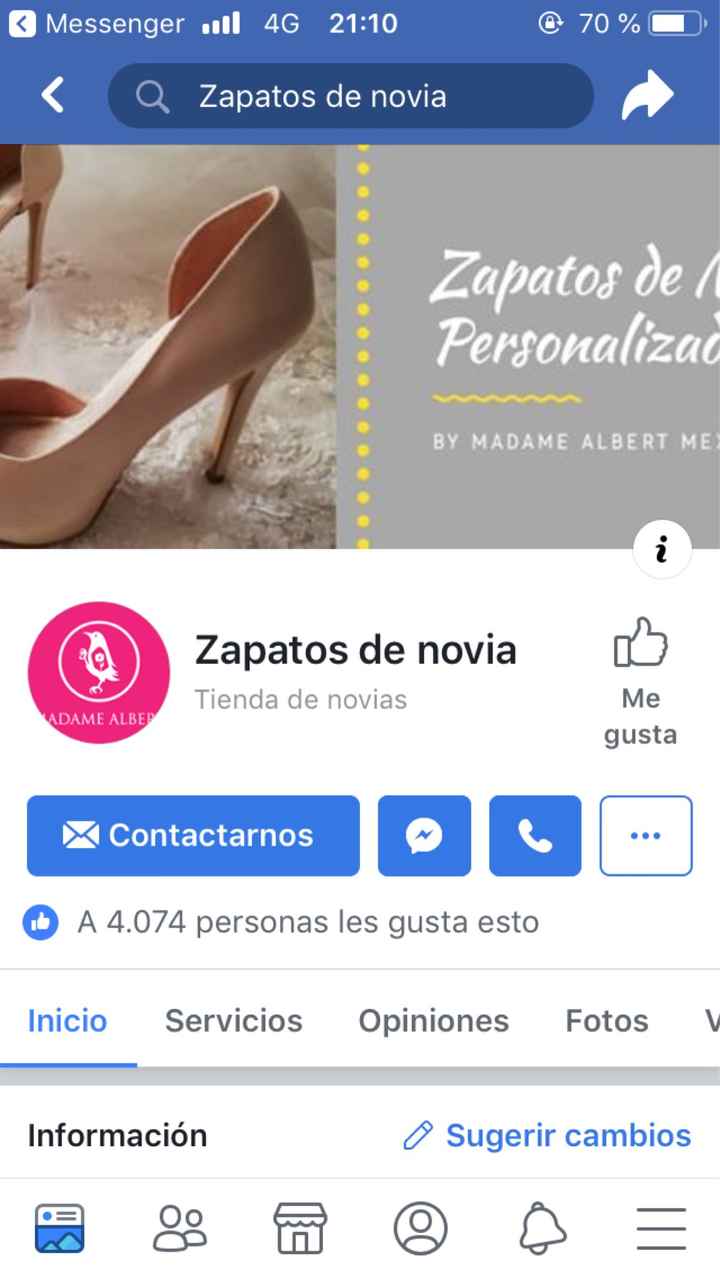This screenshot has width=720, height=1277.
Task: Open the Opiniones tab
Action: [433, 1020]
